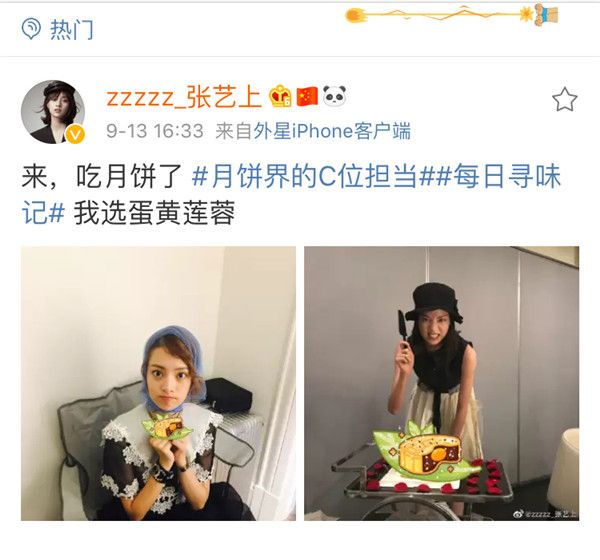
Task: View the right photo with black hat
Action: (x=441, y=383)
